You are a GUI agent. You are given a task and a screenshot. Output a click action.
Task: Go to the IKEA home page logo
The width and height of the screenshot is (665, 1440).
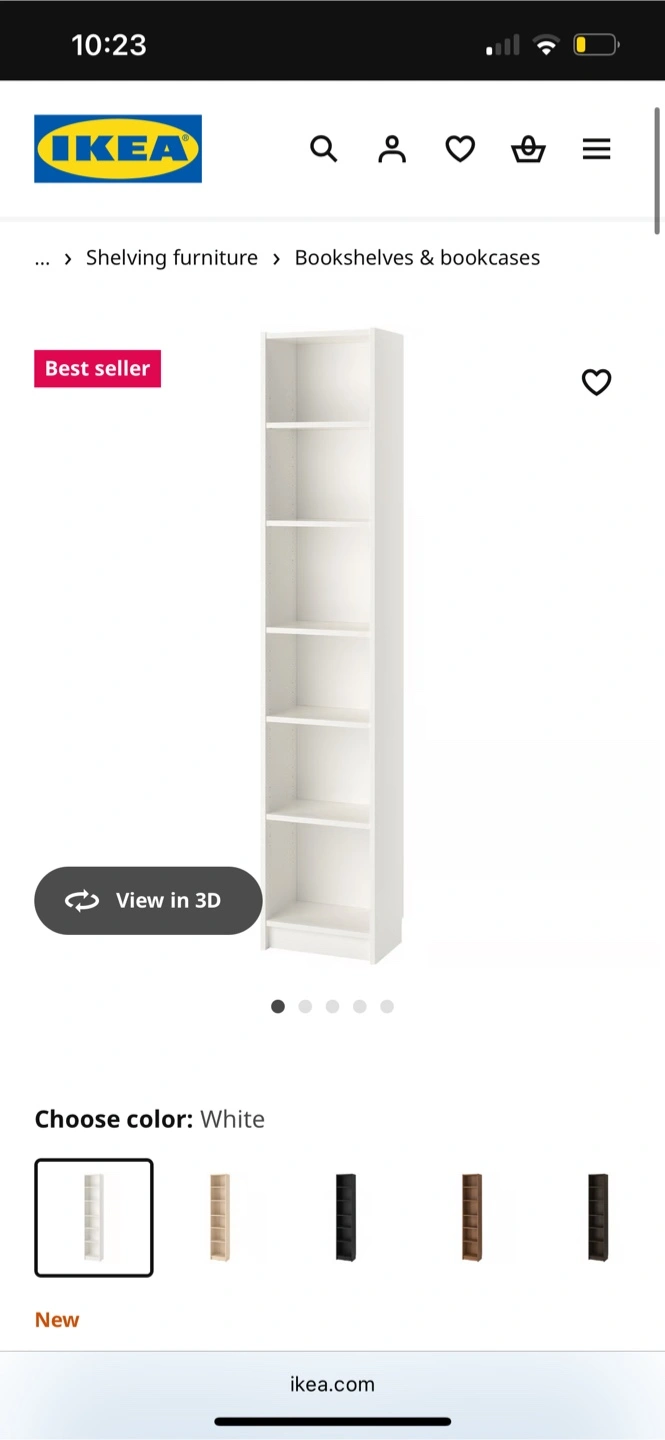point(118,149)
